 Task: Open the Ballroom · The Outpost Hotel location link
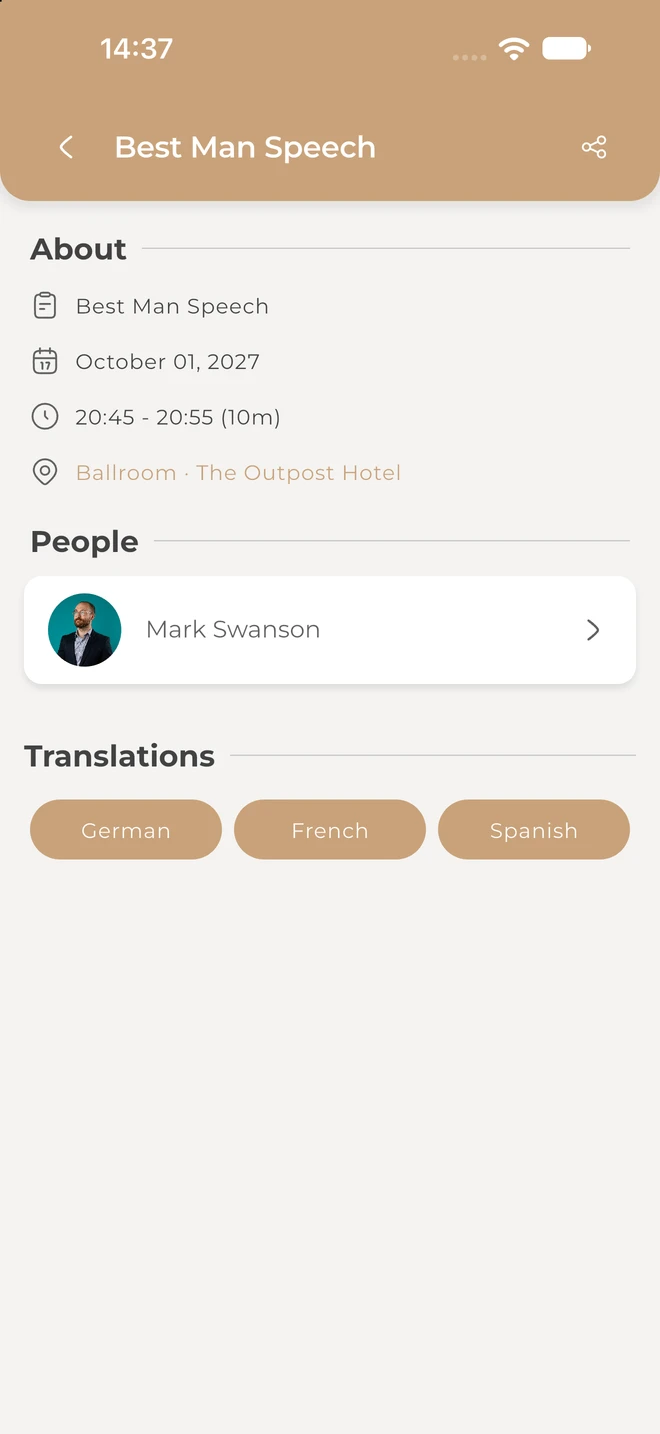[238, 473]
